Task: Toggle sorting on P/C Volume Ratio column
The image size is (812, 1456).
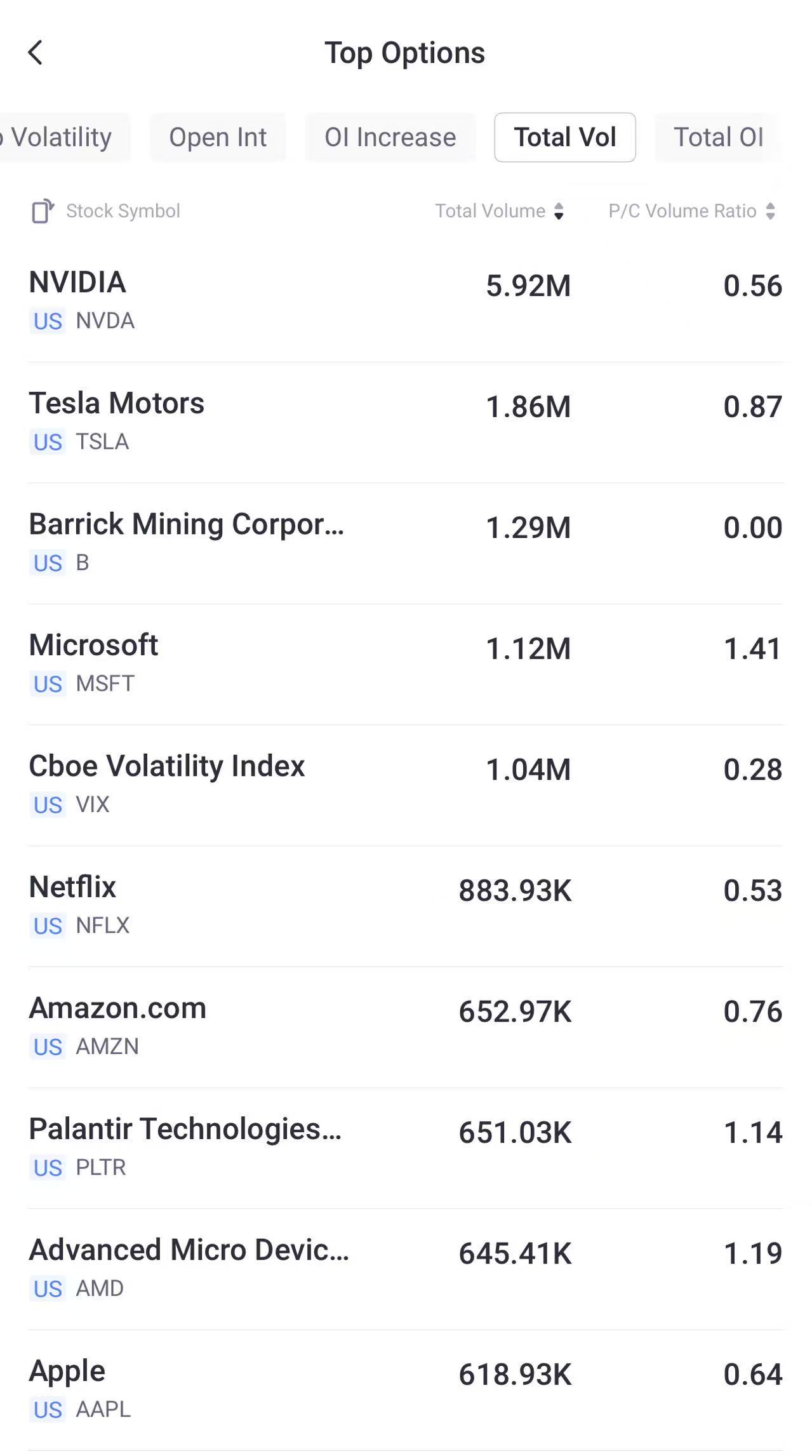Action: tap(772, 211)
